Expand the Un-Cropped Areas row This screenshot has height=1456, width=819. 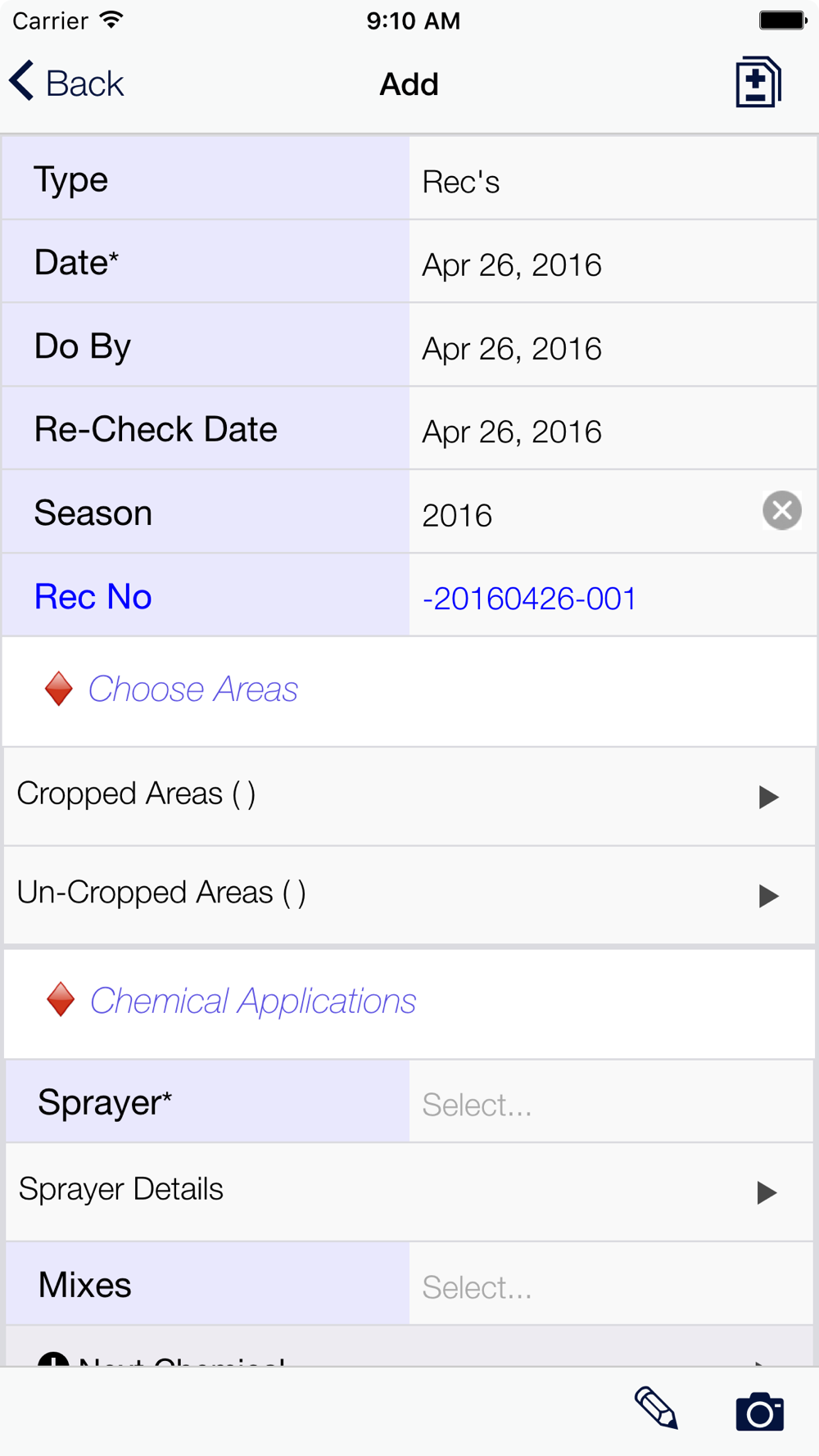pyautogui.click(x=409, y=895)
